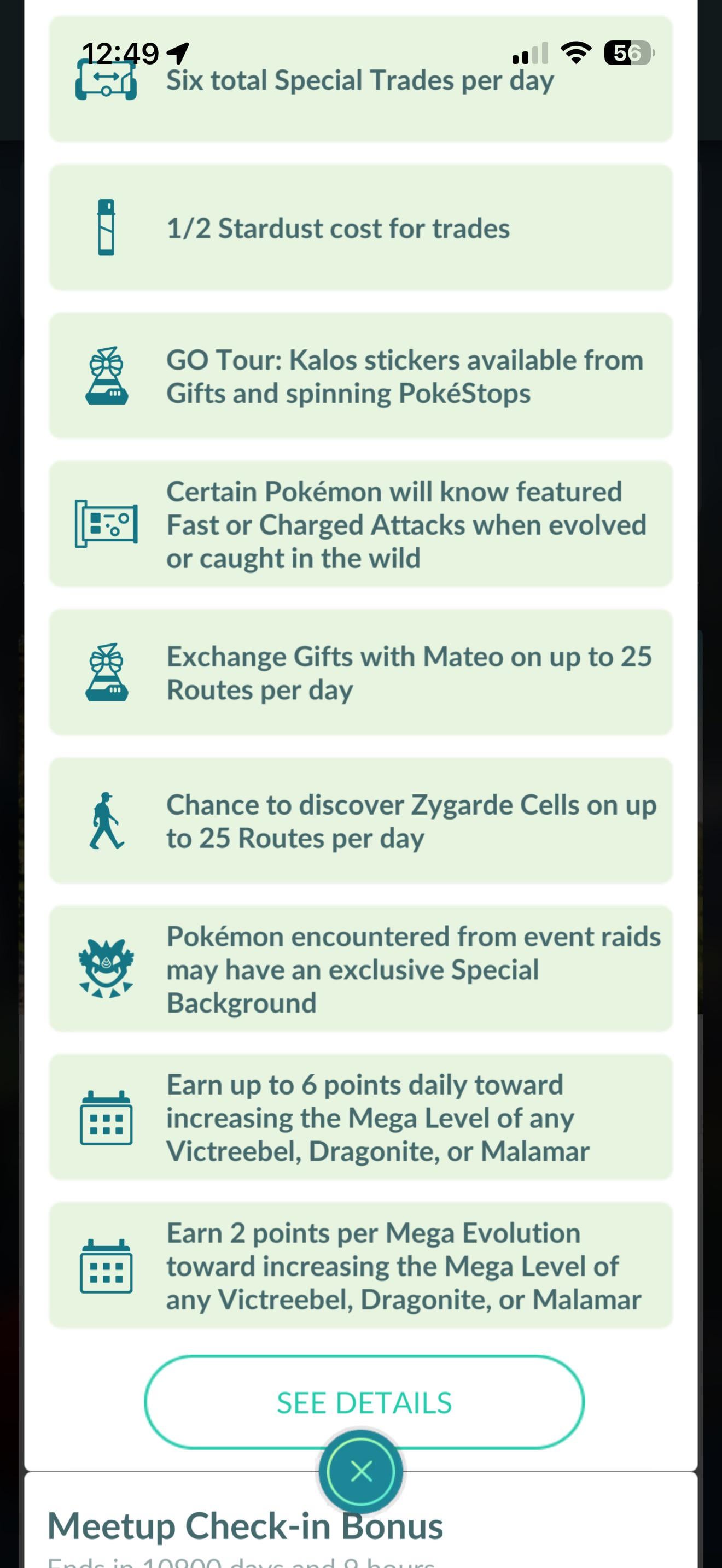This screenshot has width=722, height=1568.
Task: Tap the SEE DETAILS button
Action: pos(363,1402)
